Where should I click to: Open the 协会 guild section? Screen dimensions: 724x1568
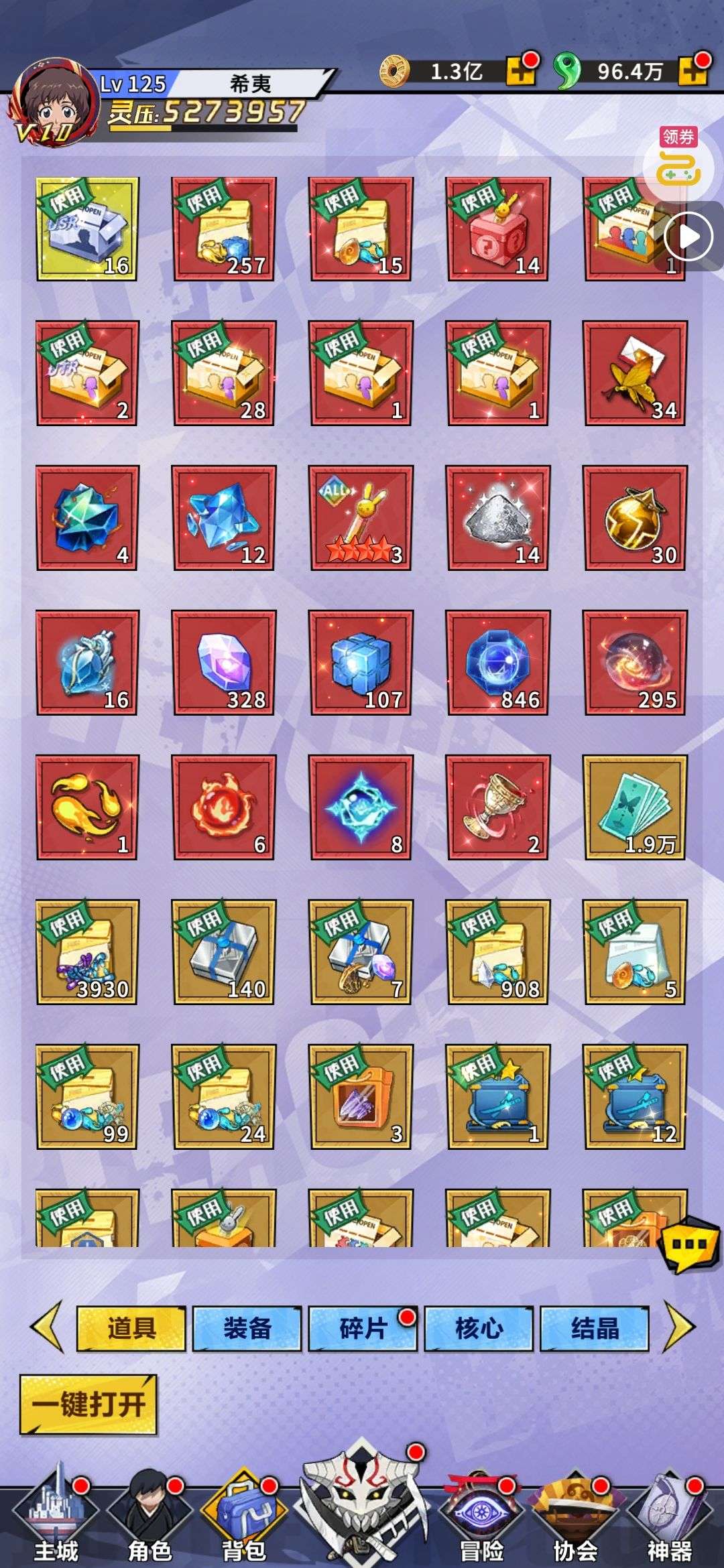click(575, 1518)
